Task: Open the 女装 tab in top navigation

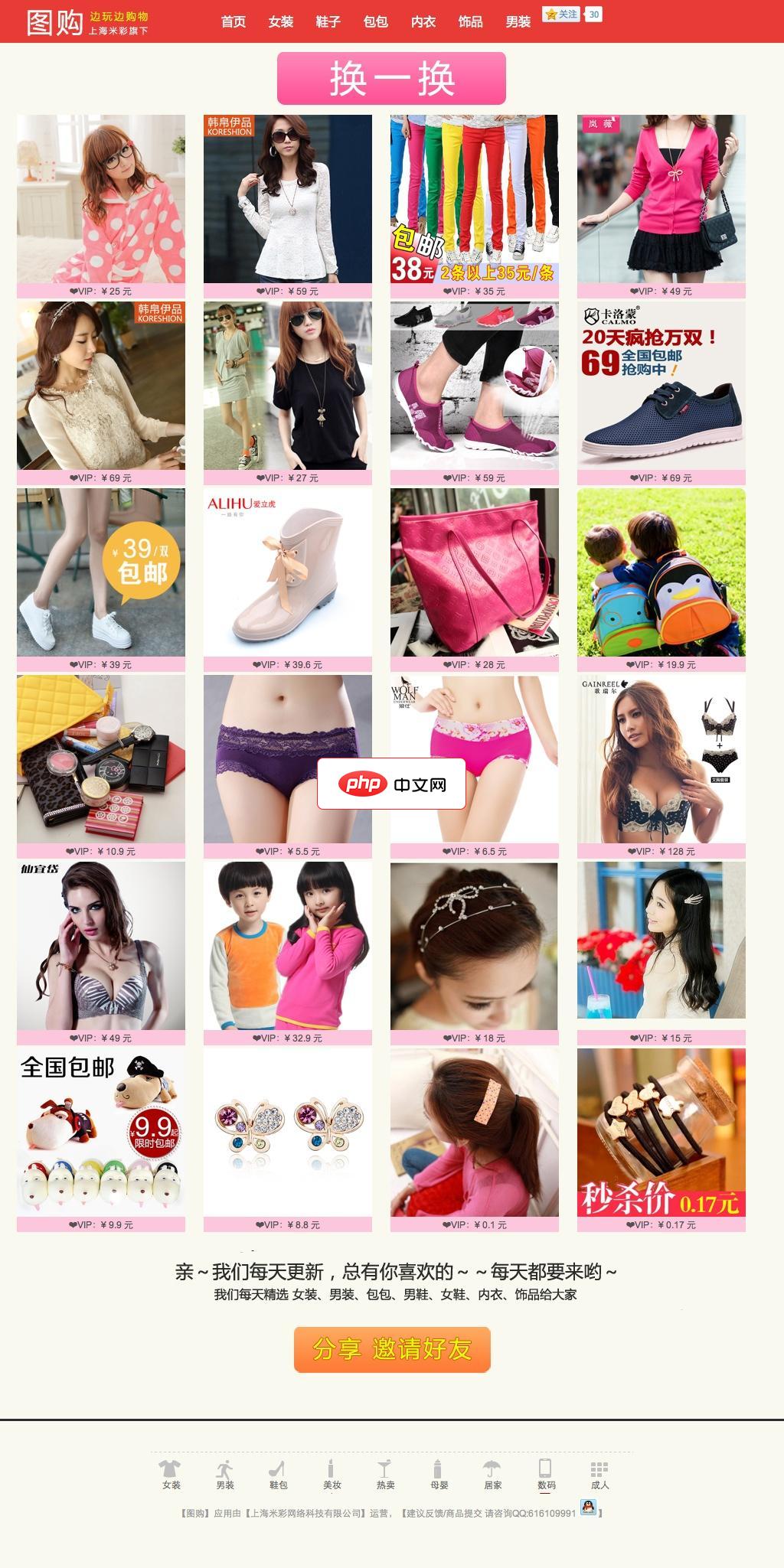Action: [x=281, y=21]
